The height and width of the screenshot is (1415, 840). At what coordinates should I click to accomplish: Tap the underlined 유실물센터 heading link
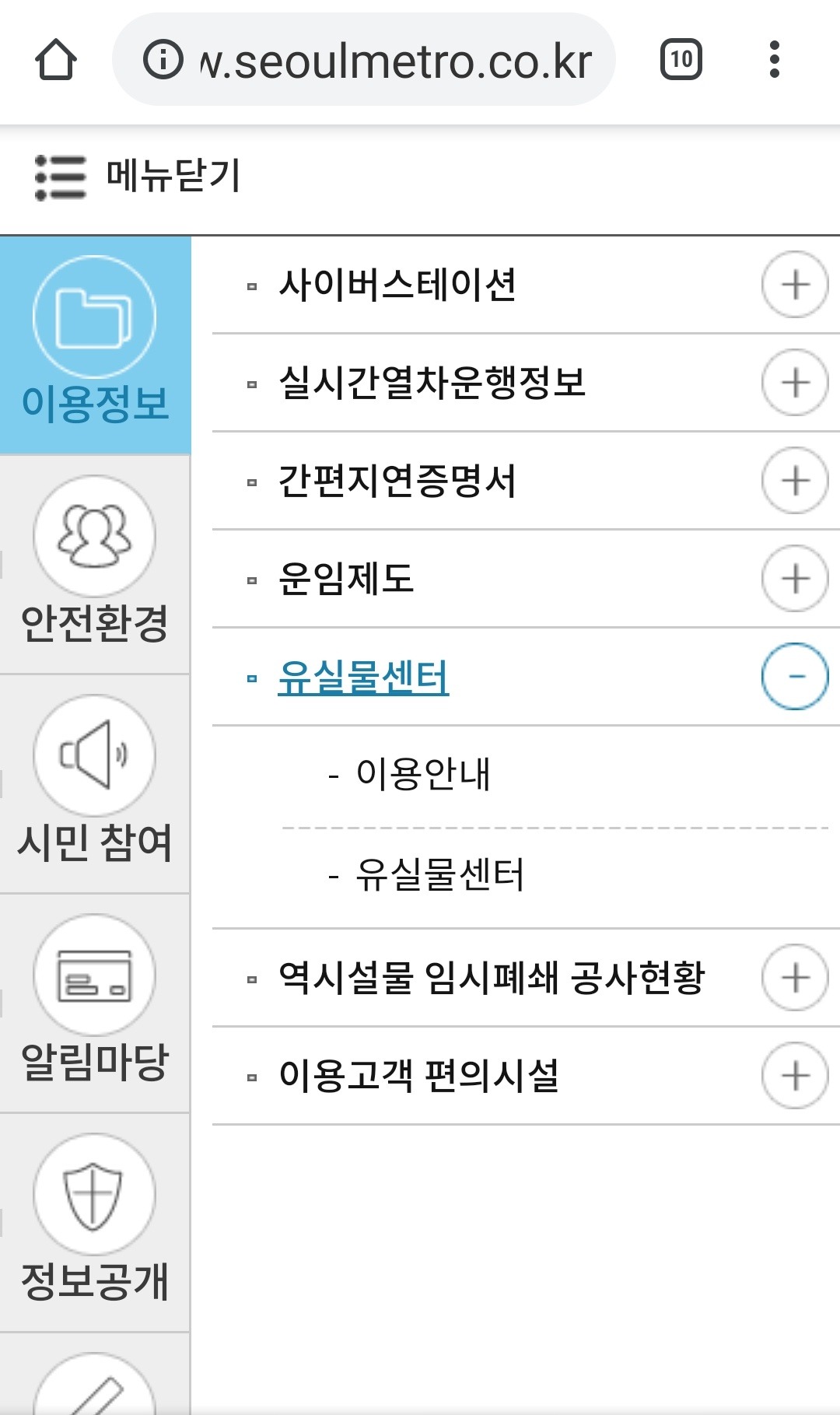[x=363, y=677]
